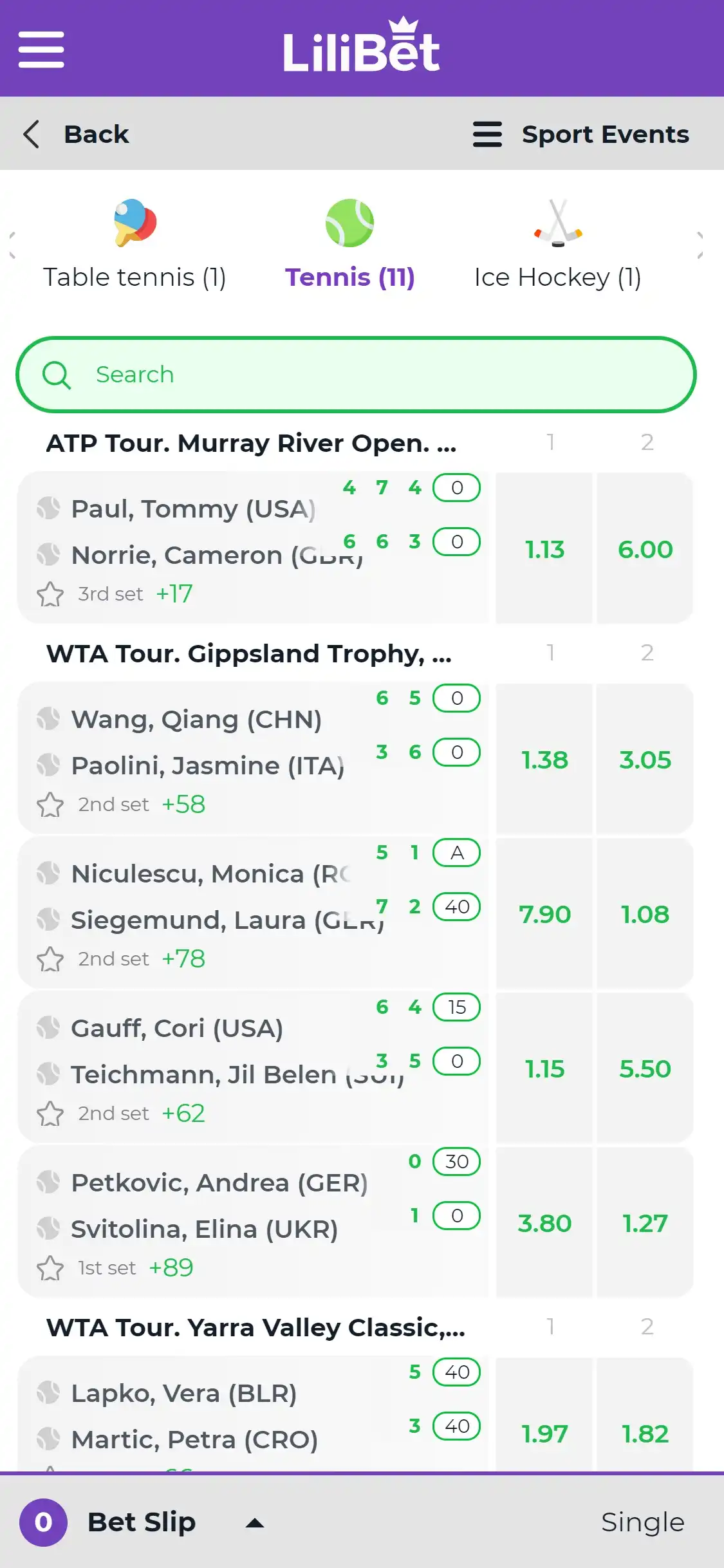
Task: Bet on Cameron Norrie at 6.00
Action: [x=645, y=549]
